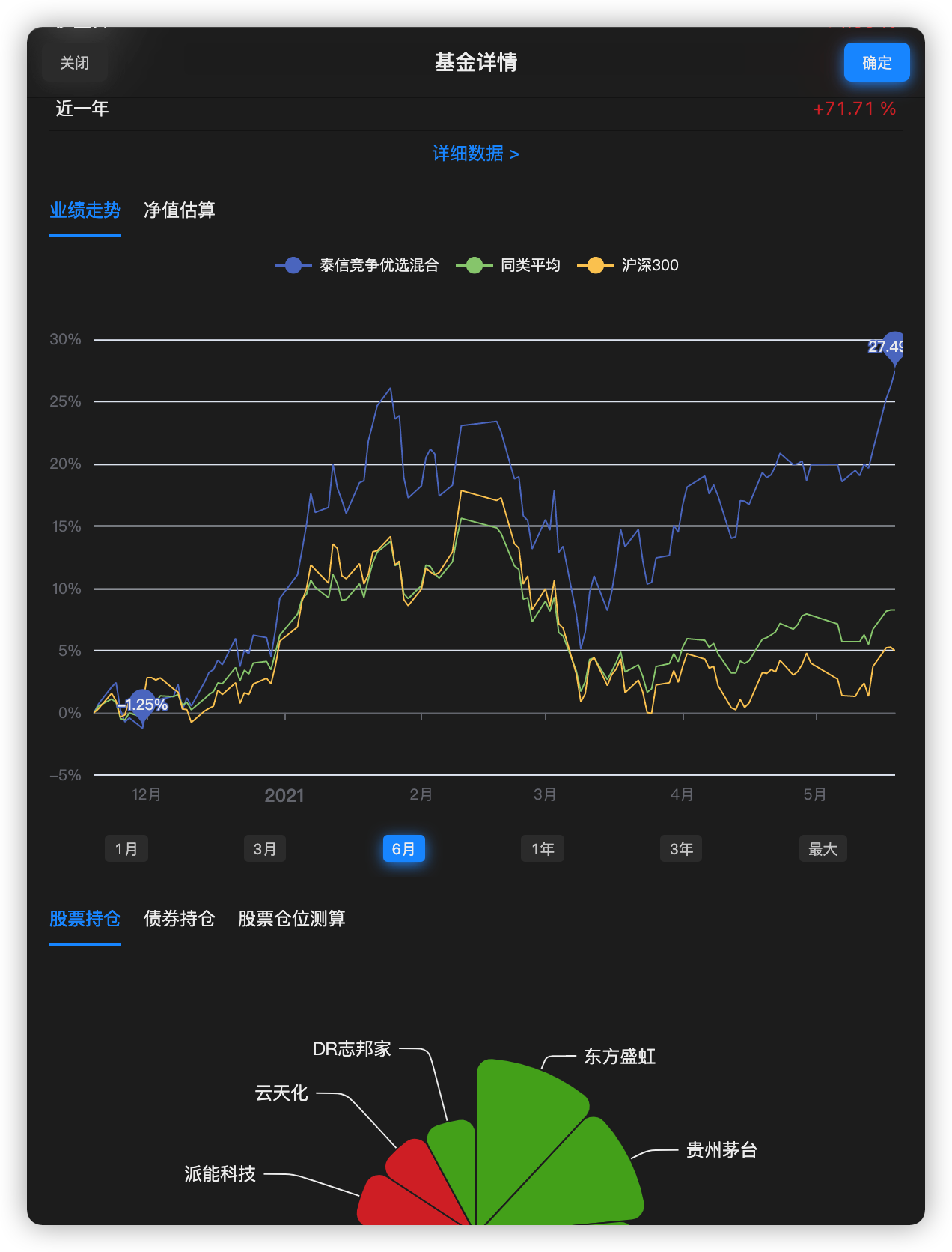Select the 1月 time range
The height and width of the screenshot is (1252, 952).
pyautogui.click(x=126, y=848)
